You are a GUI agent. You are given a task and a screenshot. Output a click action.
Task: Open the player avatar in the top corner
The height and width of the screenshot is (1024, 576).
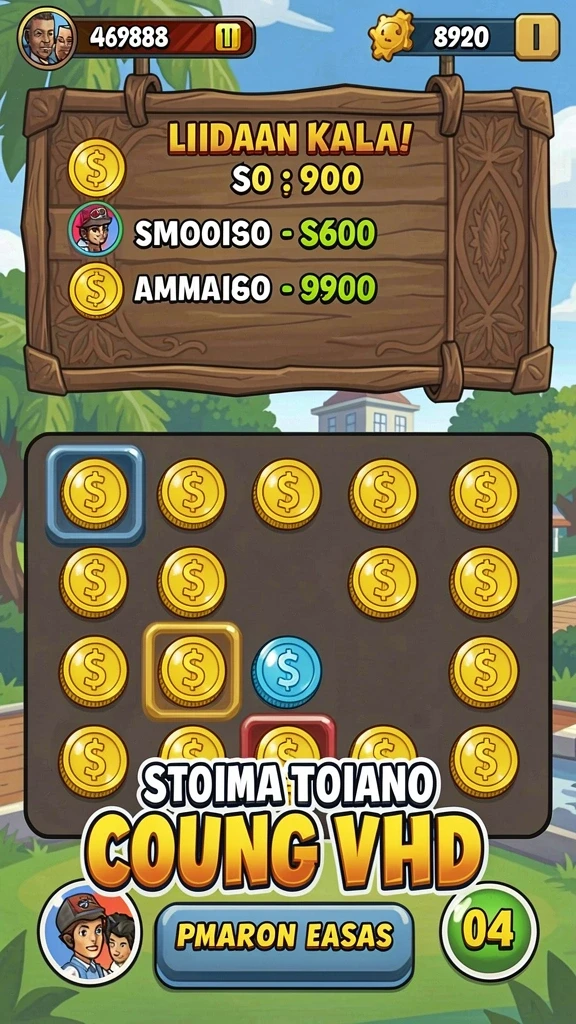pos(47,37)
